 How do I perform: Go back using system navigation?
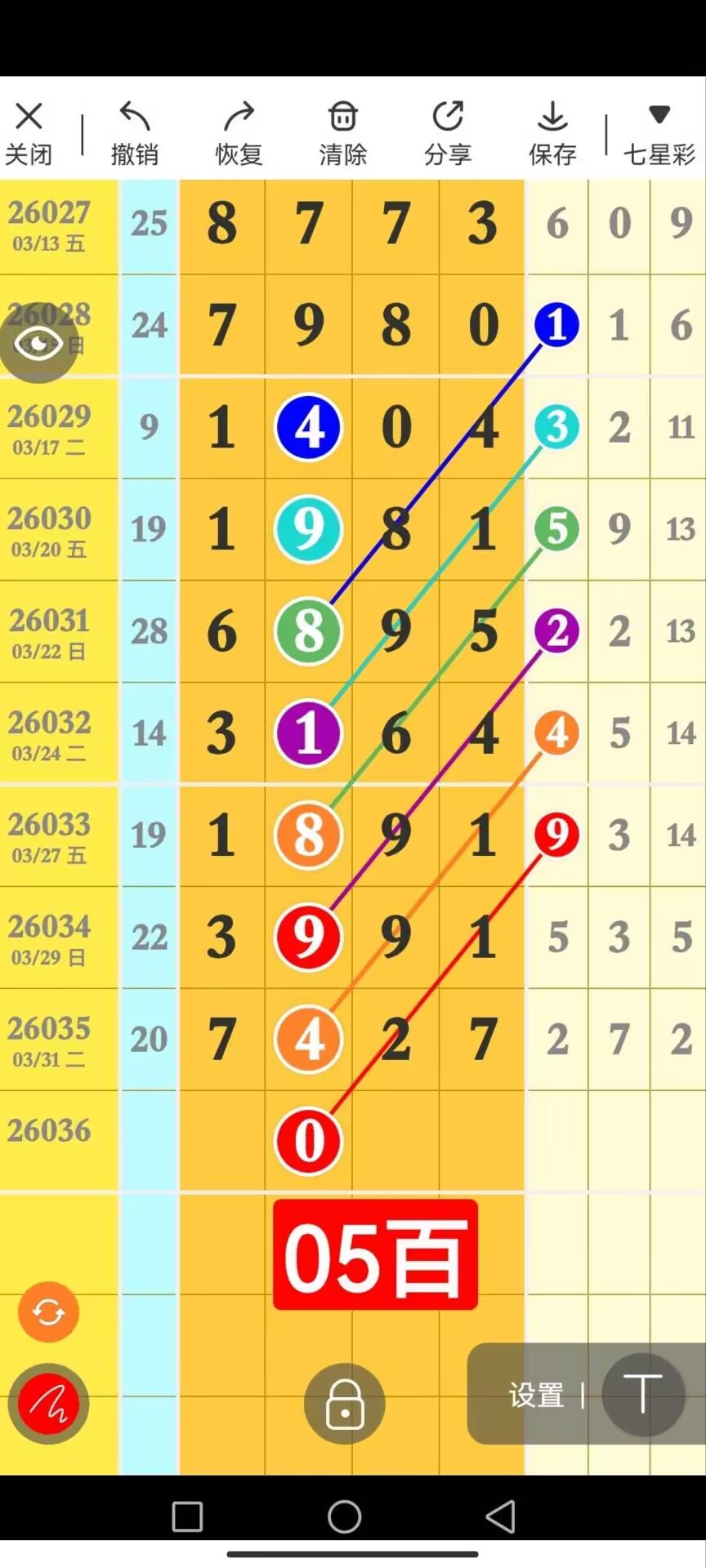point(500,1517)
